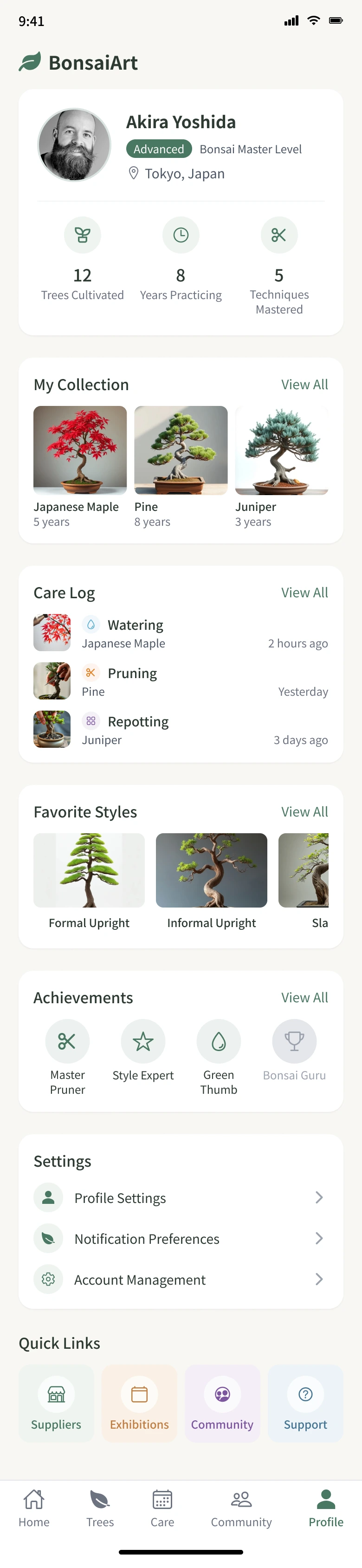362x1568 pixels.
Task: View all Favorite Styles
Action: pos(304,812)
